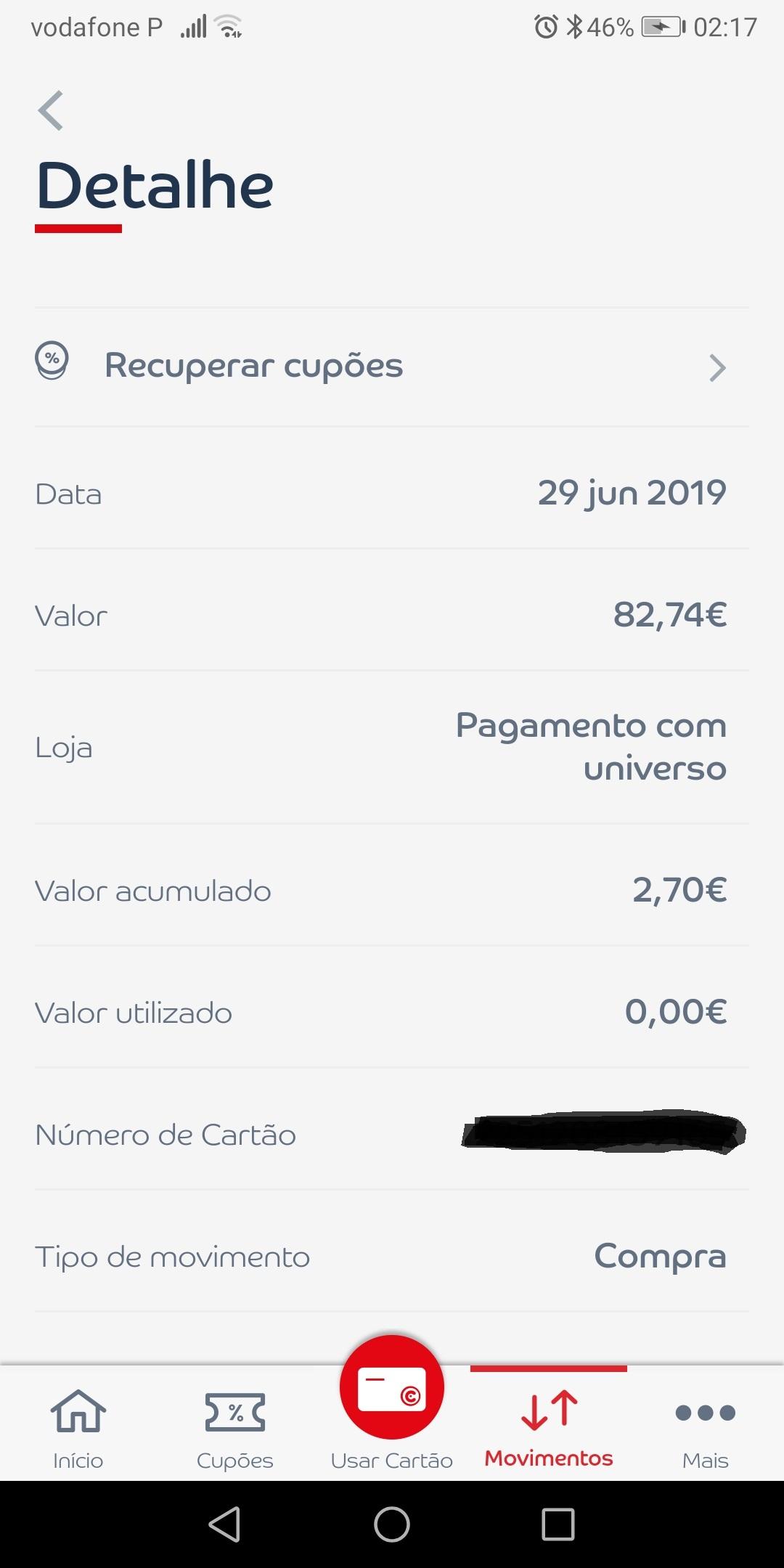Go to the system home screen

coord(392,1524)
